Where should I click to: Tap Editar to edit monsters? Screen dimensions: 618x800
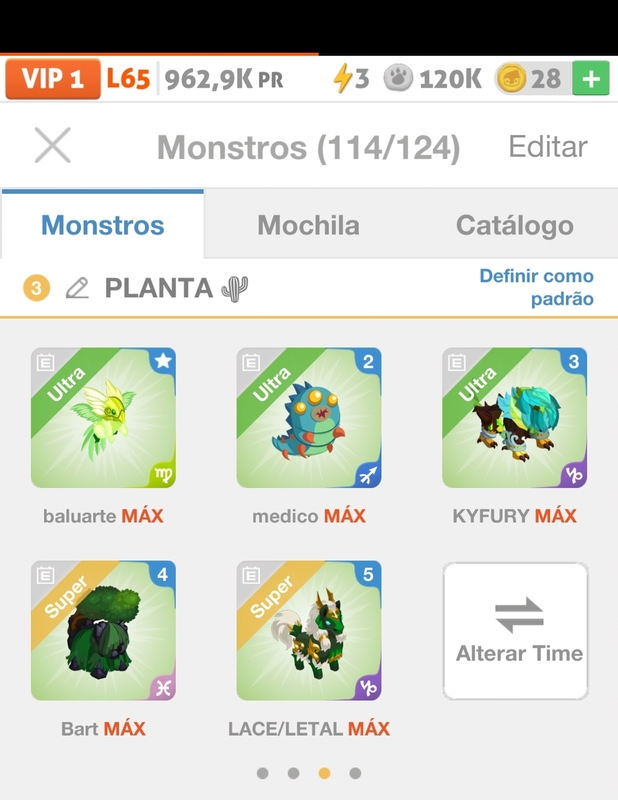coord(547,146)
